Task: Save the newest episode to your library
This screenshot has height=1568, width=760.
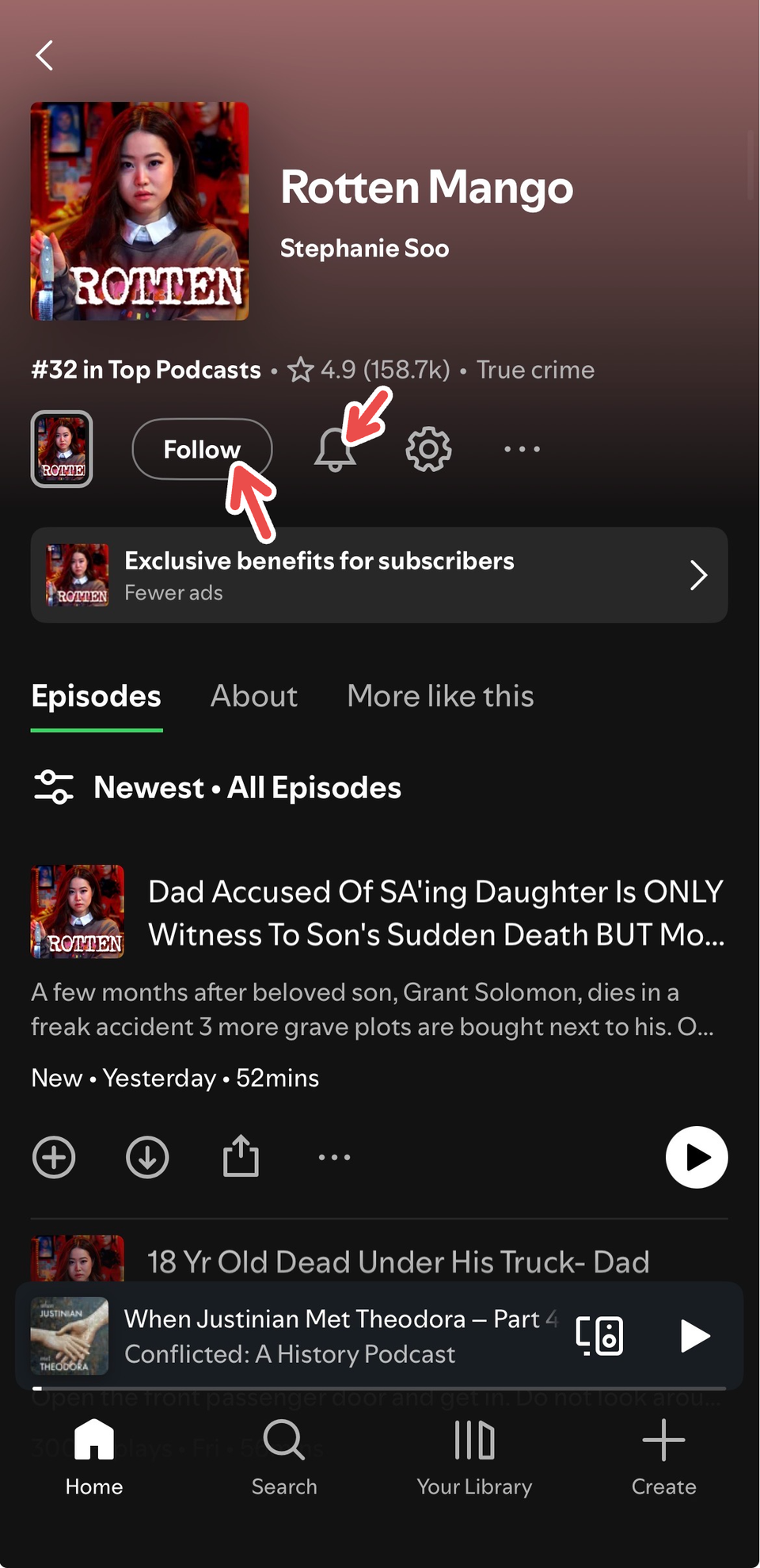Action: point(53,1157)
